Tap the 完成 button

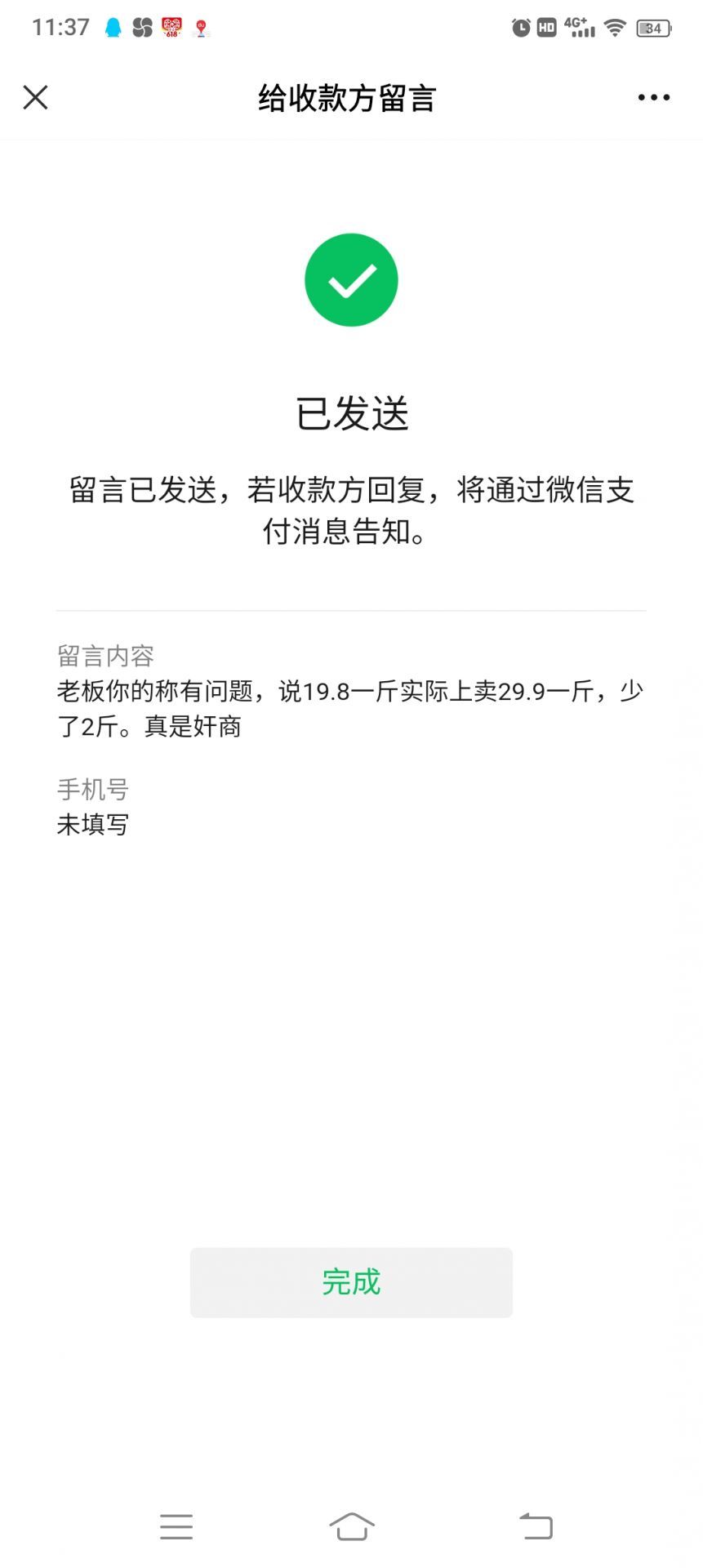click(x=351, y=1282)
